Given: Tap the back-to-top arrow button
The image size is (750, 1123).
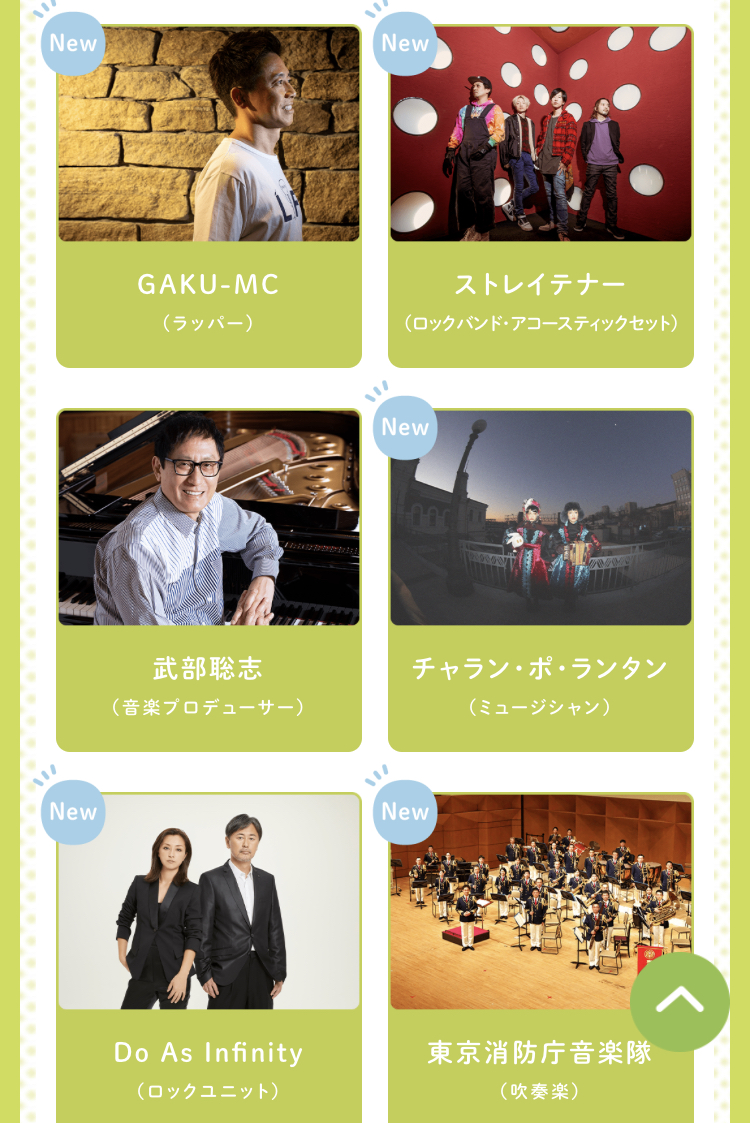Looking at the screenshot, I should (x=680, y=1001).
